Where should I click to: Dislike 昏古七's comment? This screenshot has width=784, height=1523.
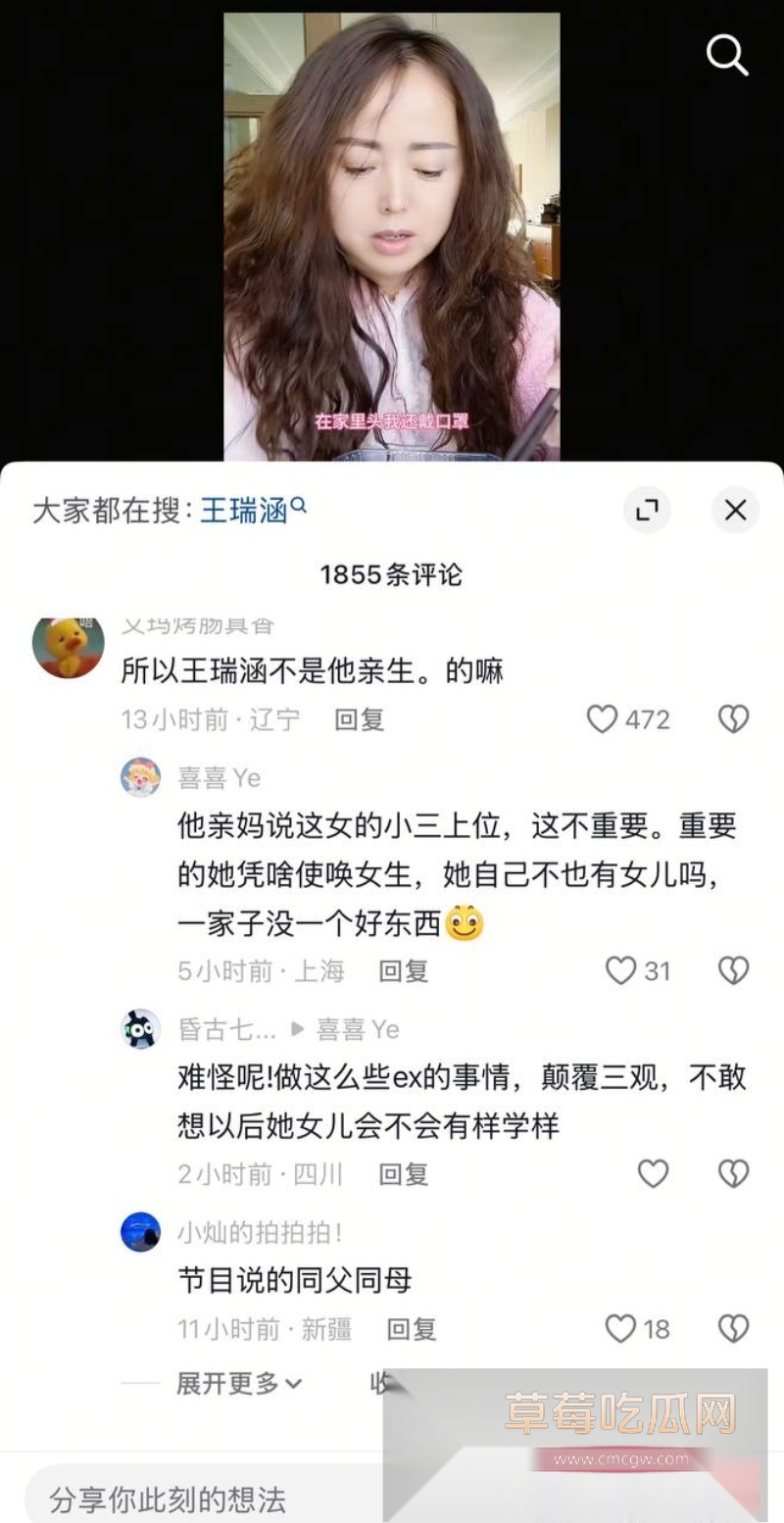click(733, 1174)
